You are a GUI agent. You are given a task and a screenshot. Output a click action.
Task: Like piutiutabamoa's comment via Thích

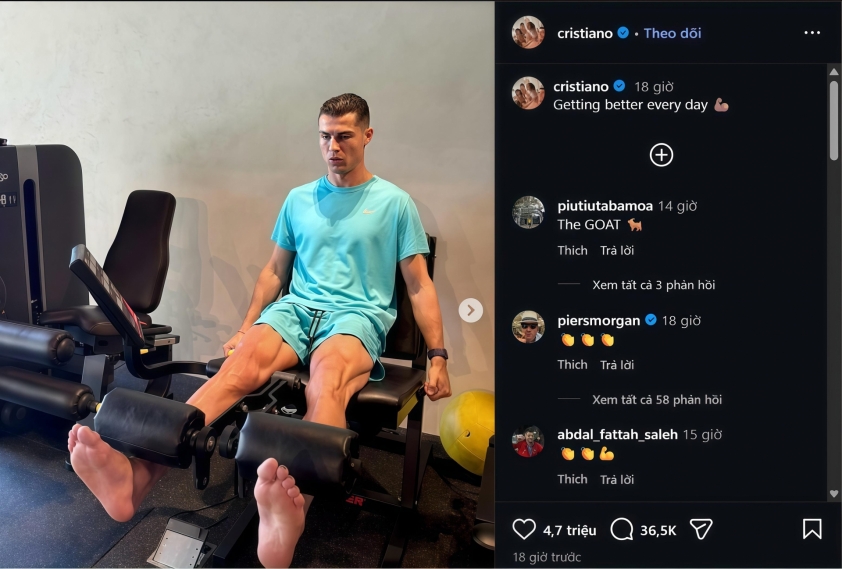(x=572, y=250)
